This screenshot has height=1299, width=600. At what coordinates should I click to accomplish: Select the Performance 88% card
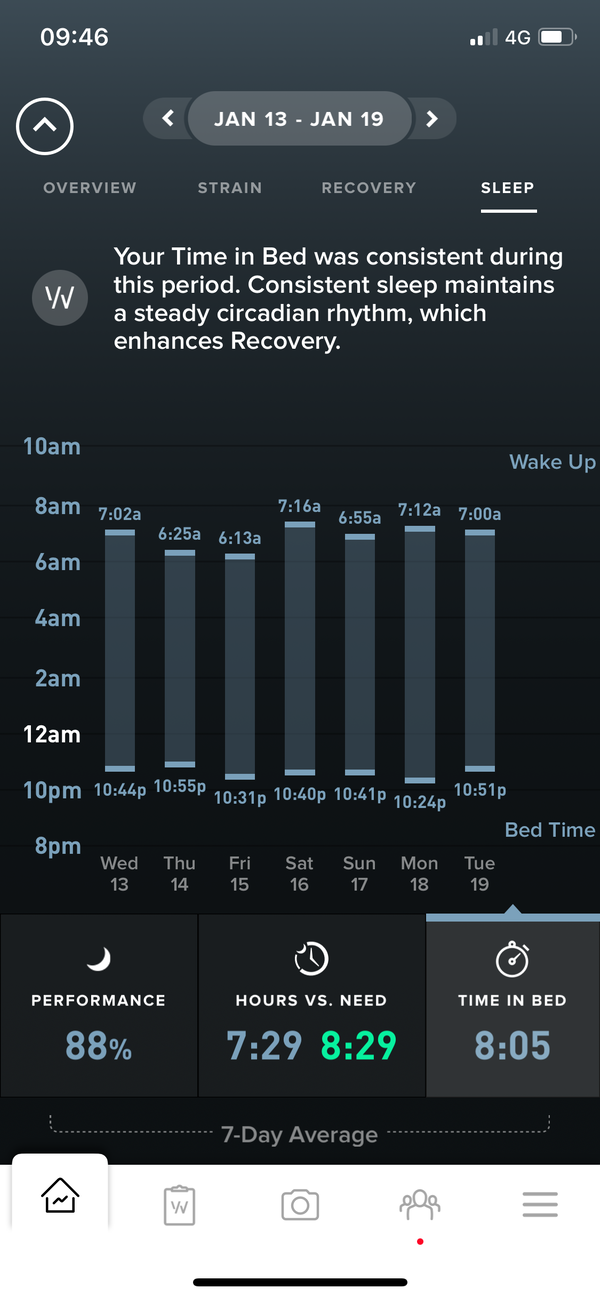(98, 1005)
